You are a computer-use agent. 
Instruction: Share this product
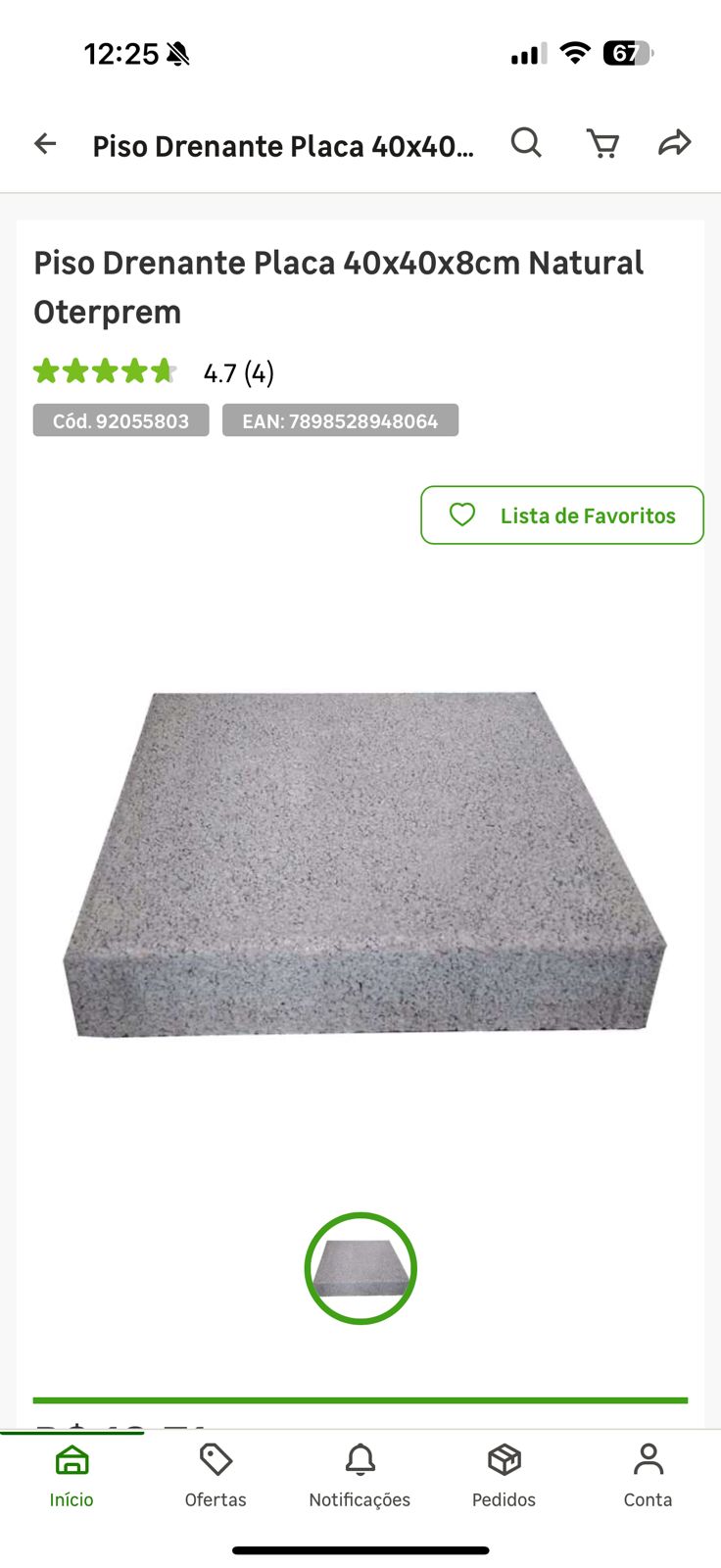(x=674, y=144)
